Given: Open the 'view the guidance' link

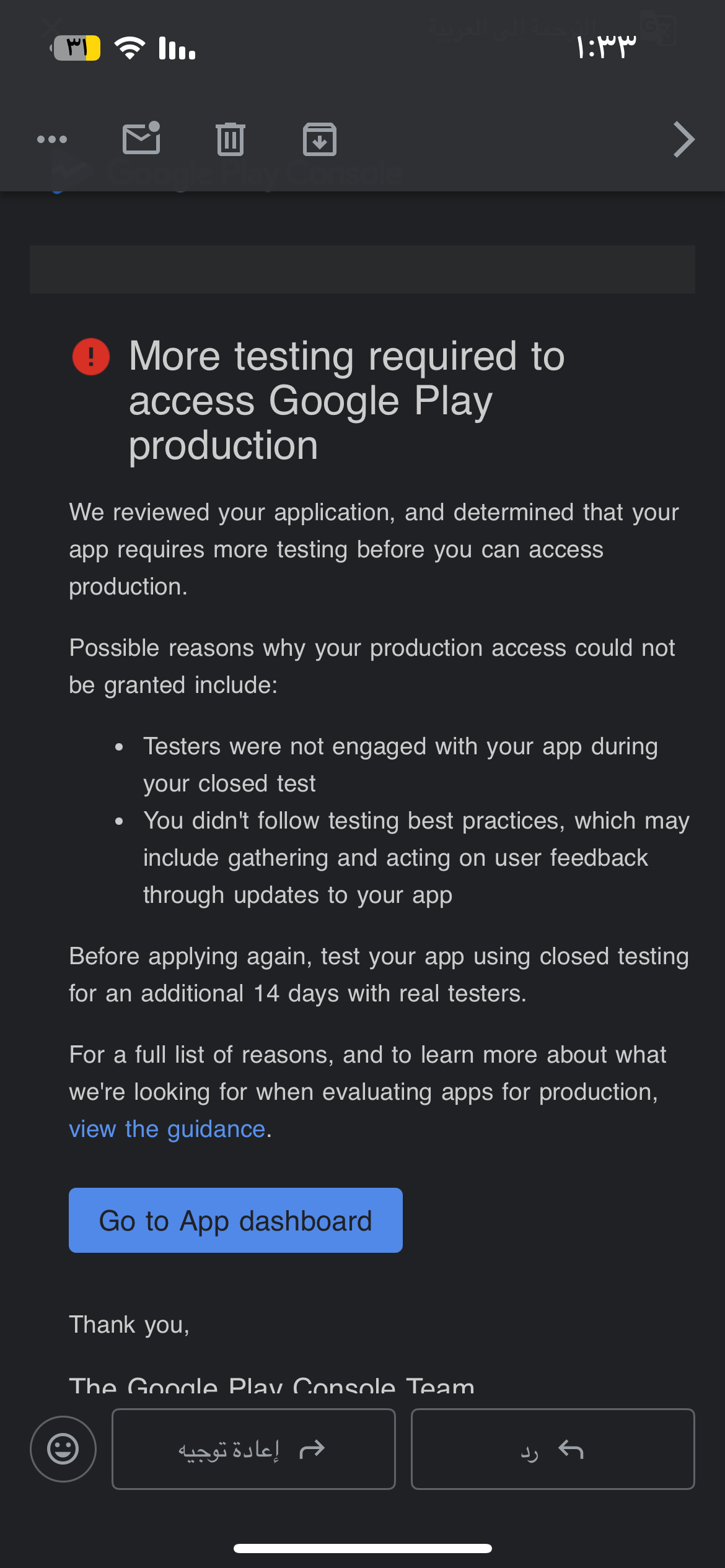Looking at the screenshot, I should [x=167, y=1129].
